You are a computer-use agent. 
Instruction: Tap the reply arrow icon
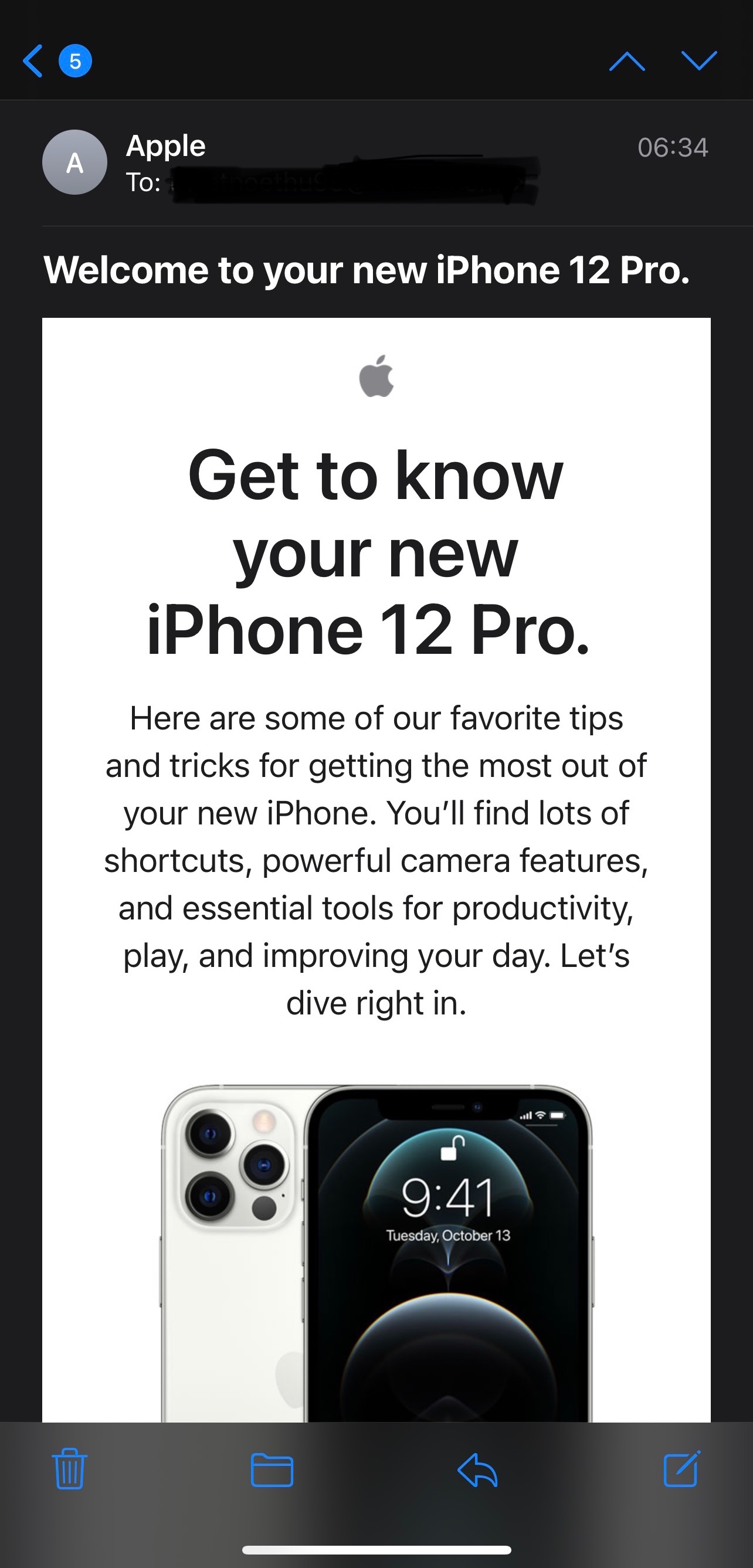click(478, 1471)
